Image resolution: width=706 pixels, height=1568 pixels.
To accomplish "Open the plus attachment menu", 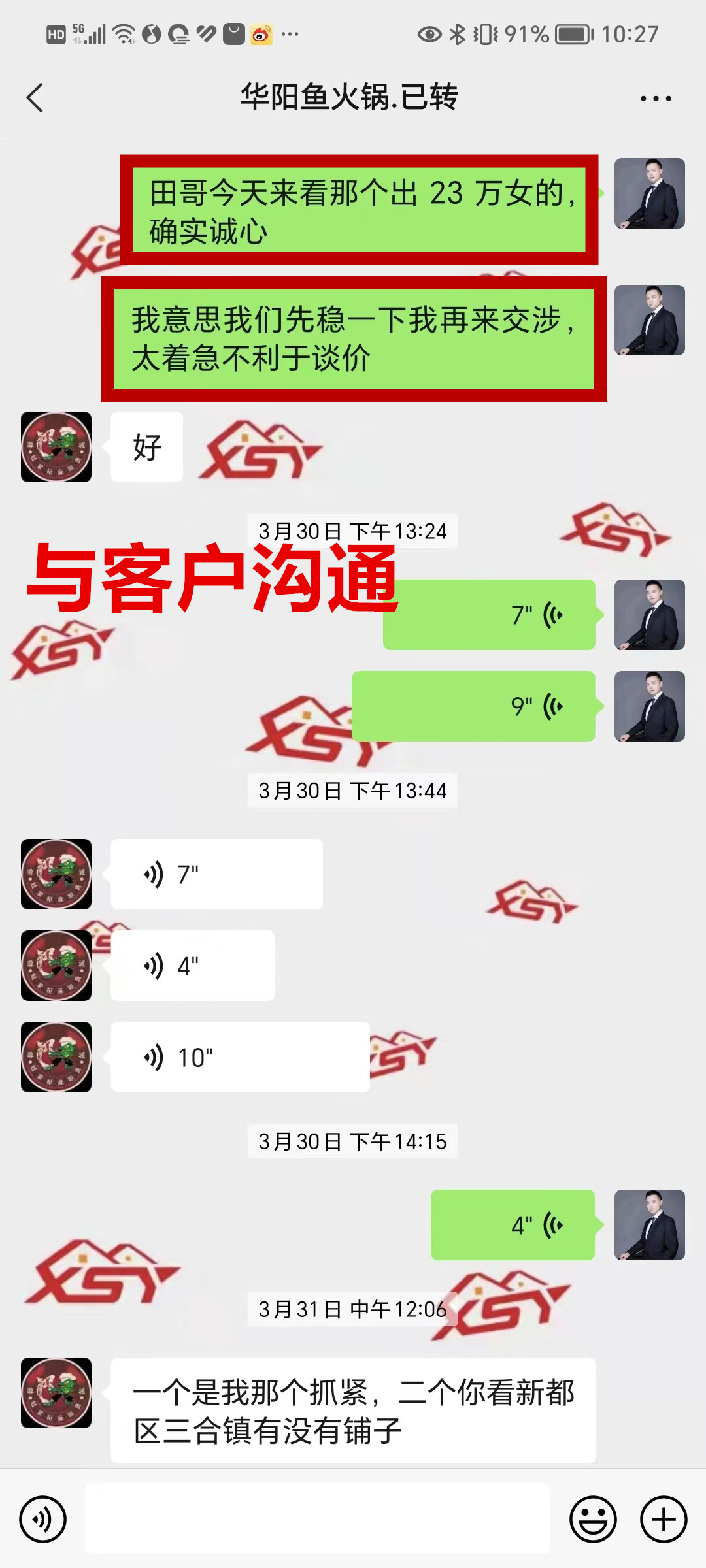I will click(663, 1519).
